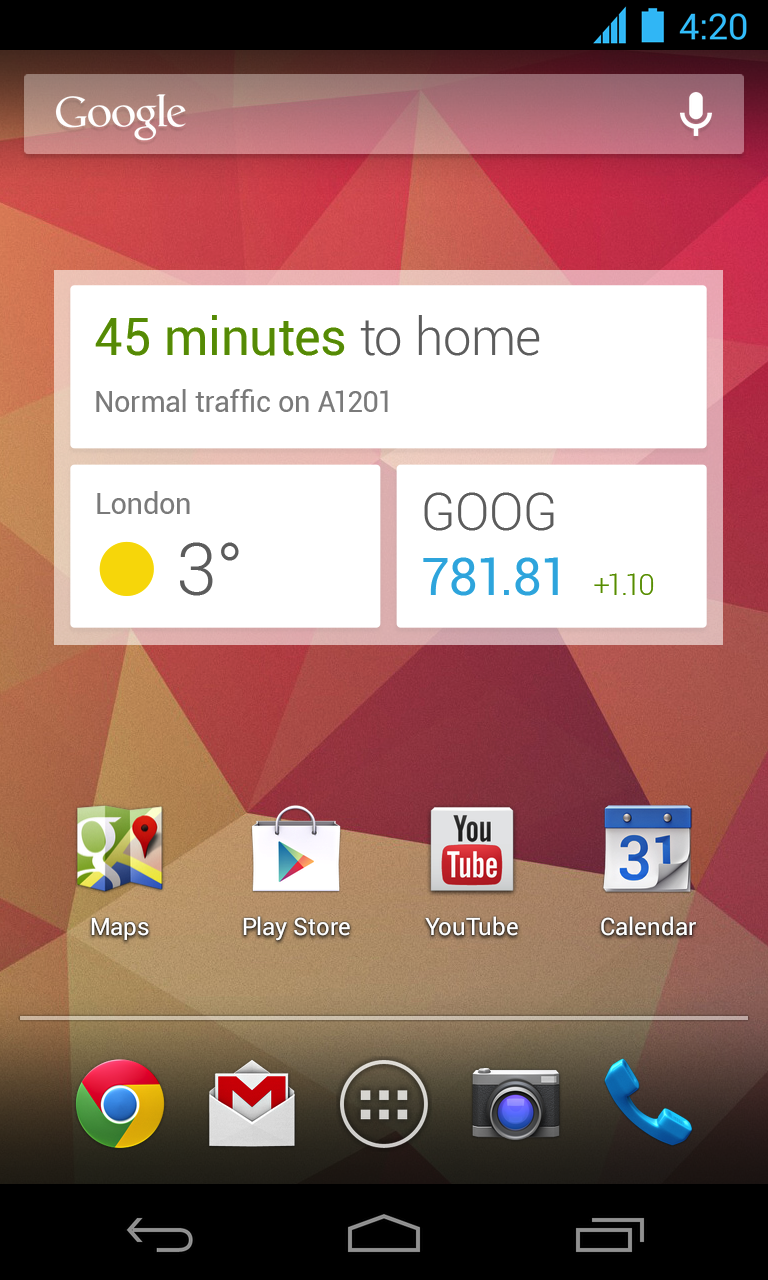The height and width of the screenshot is (1280, 768).
Task: Start voice search with the microphone
Action: pyautogui.click(x=695, y=114)
